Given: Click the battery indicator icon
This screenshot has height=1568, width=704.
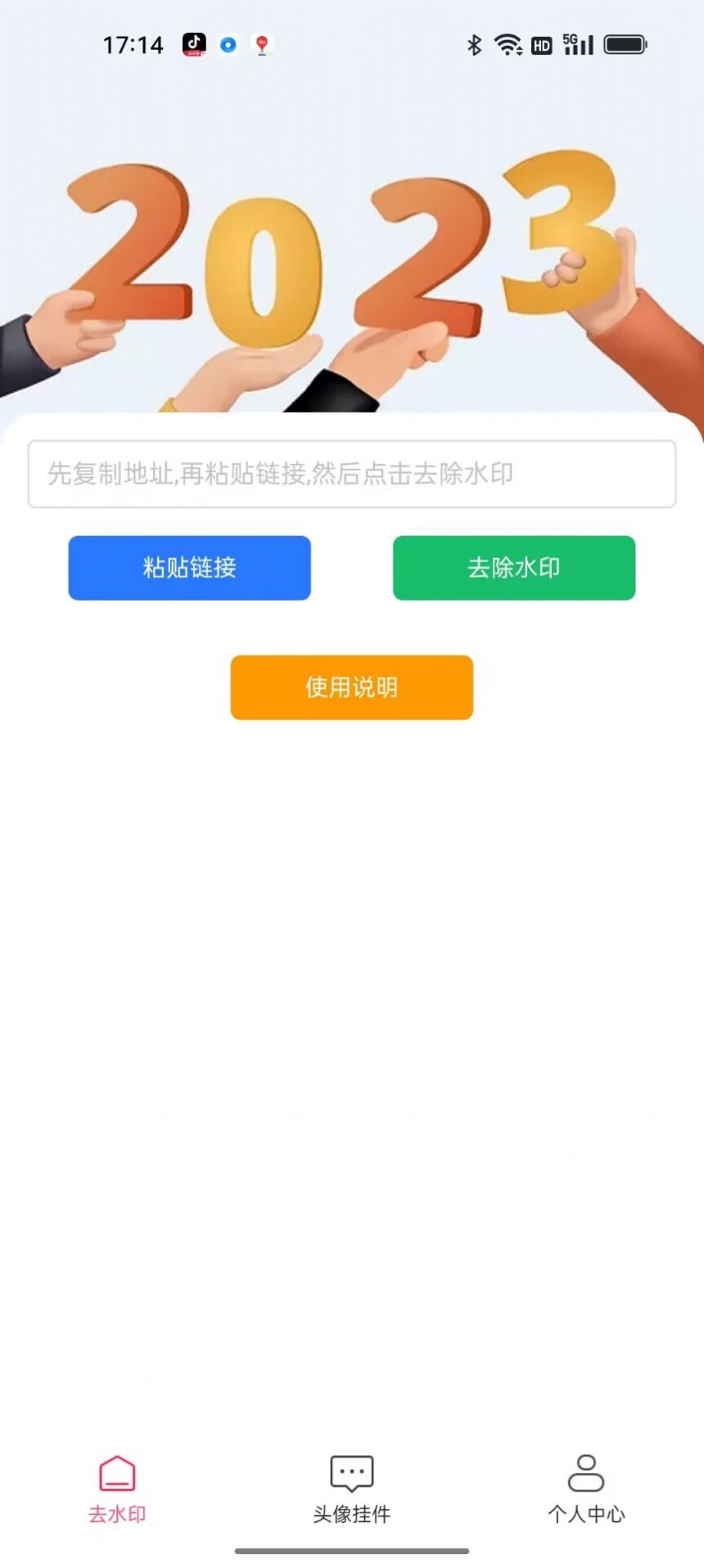Looking at the screenshot, I should pyautogui.click(x=625, y=45).
